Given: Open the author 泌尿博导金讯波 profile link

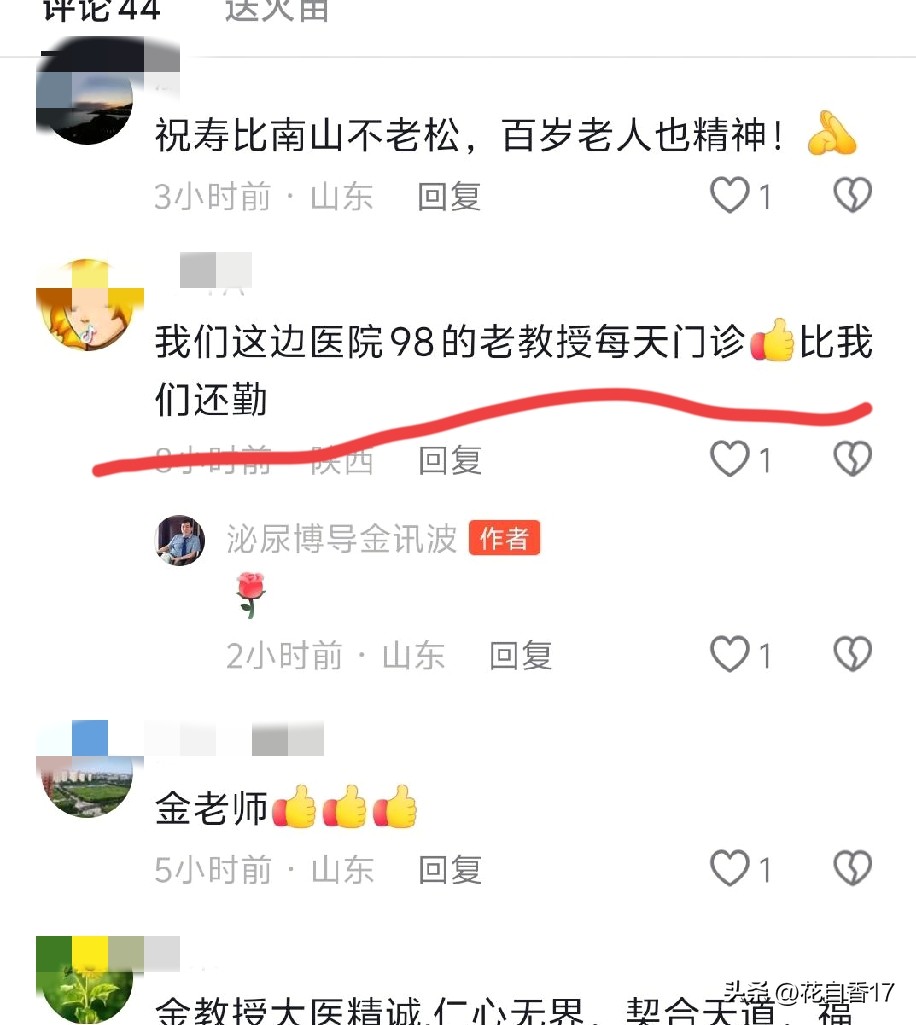Looking at the screenshot, I should (338, 538).
